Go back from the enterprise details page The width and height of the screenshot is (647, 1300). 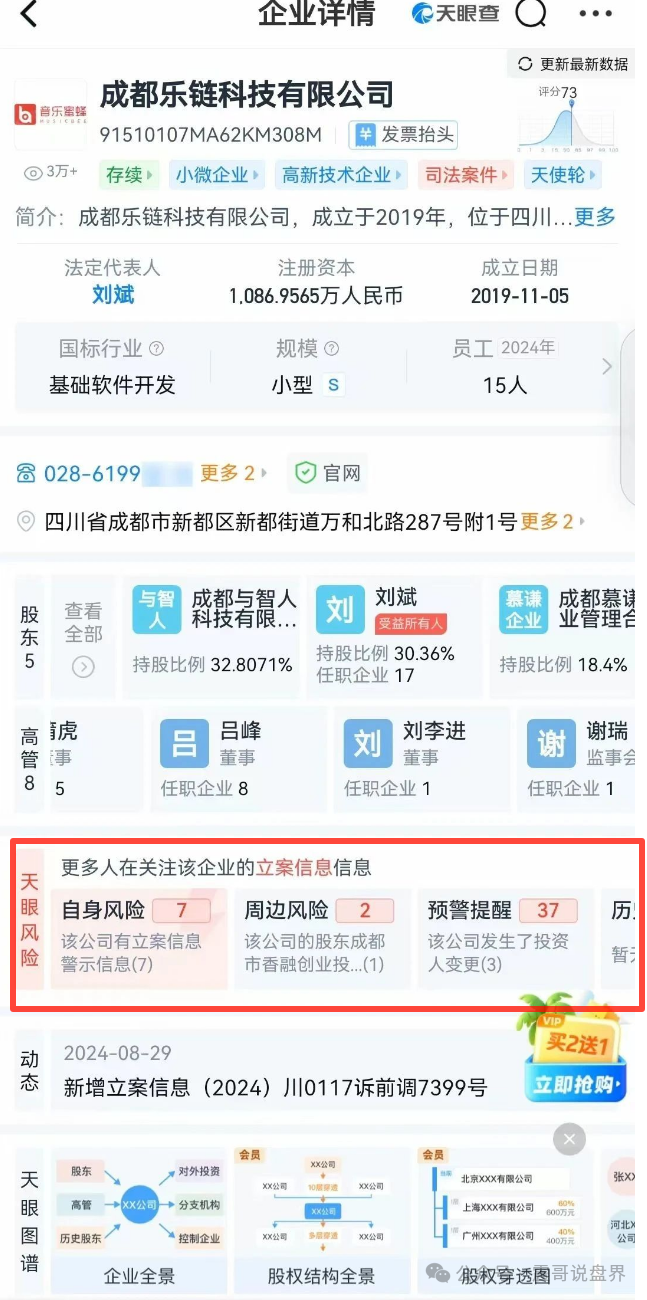pyautogui.click(x=28, y=14)
